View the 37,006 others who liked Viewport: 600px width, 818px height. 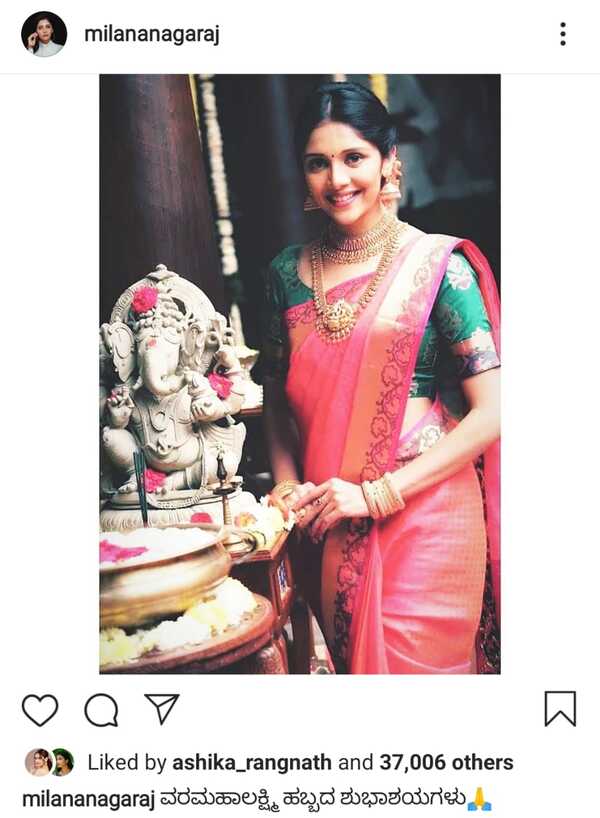[446, 762]
